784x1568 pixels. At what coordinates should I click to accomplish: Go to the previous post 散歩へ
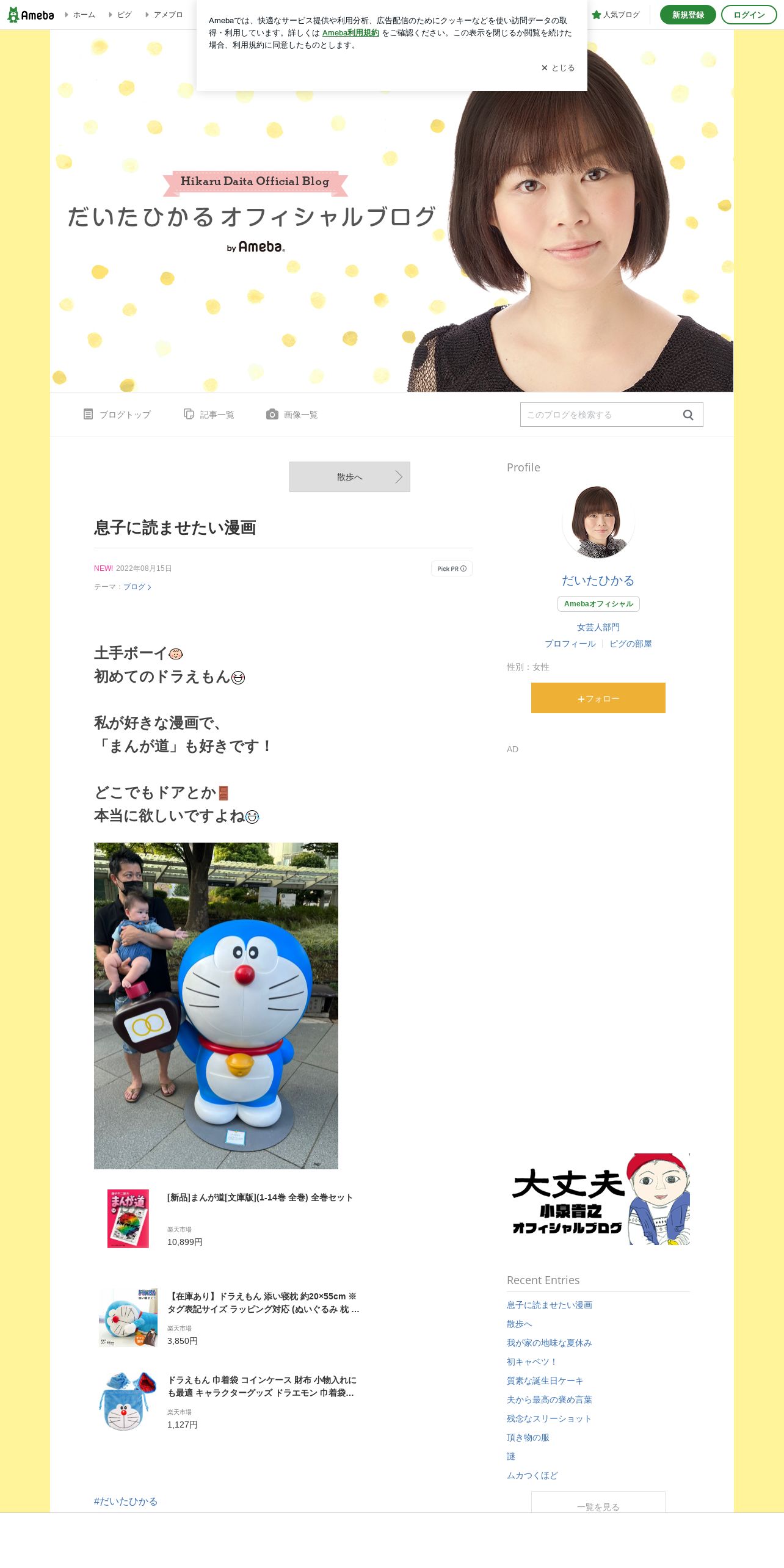349,477
